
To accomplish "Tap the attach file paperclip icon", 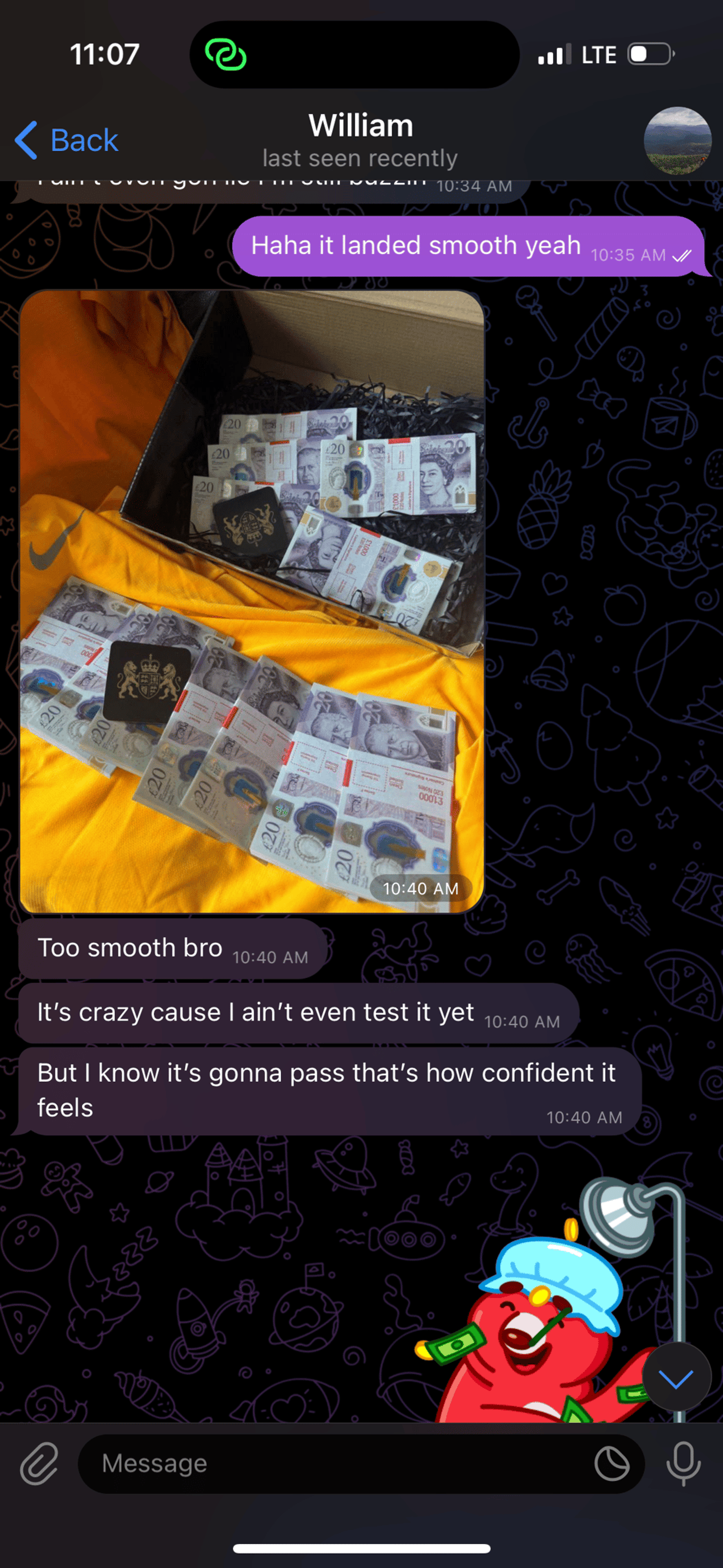I will click(x=40, y=1463).
